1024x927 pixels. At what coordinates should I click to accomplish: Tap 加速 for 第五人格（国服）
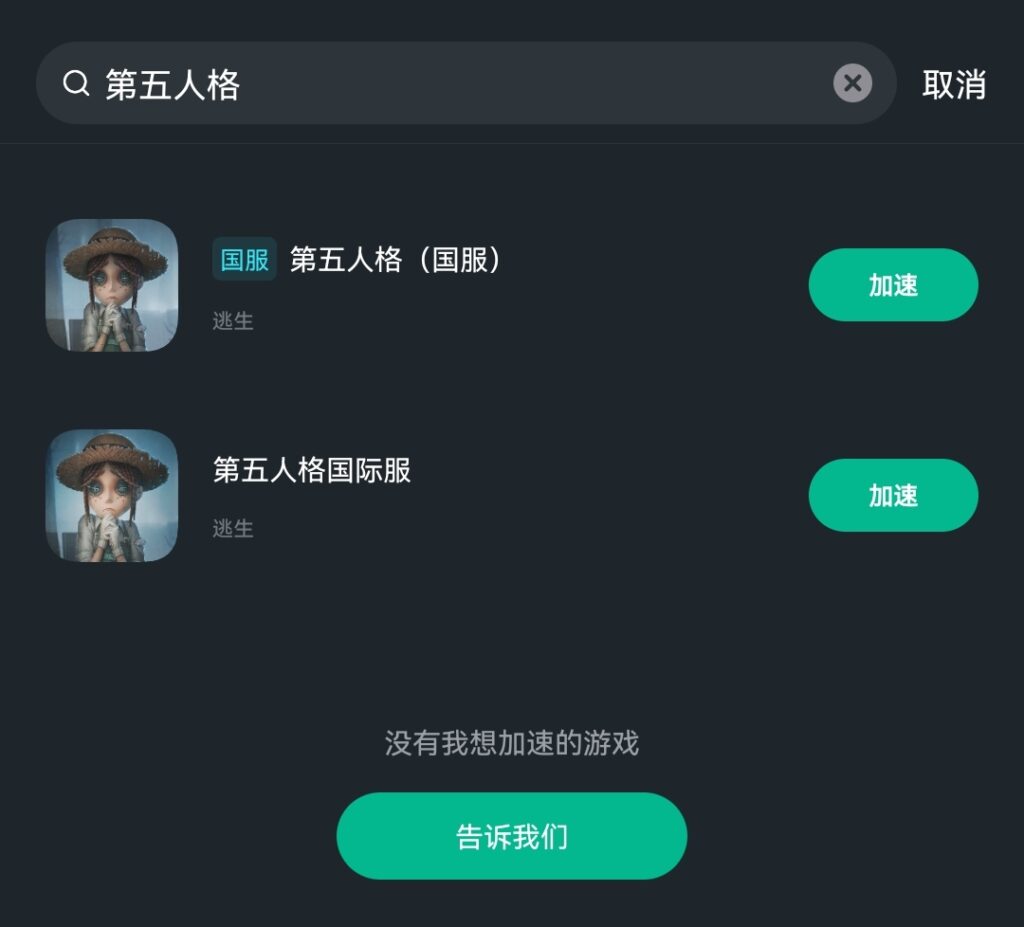click(892, 285)
